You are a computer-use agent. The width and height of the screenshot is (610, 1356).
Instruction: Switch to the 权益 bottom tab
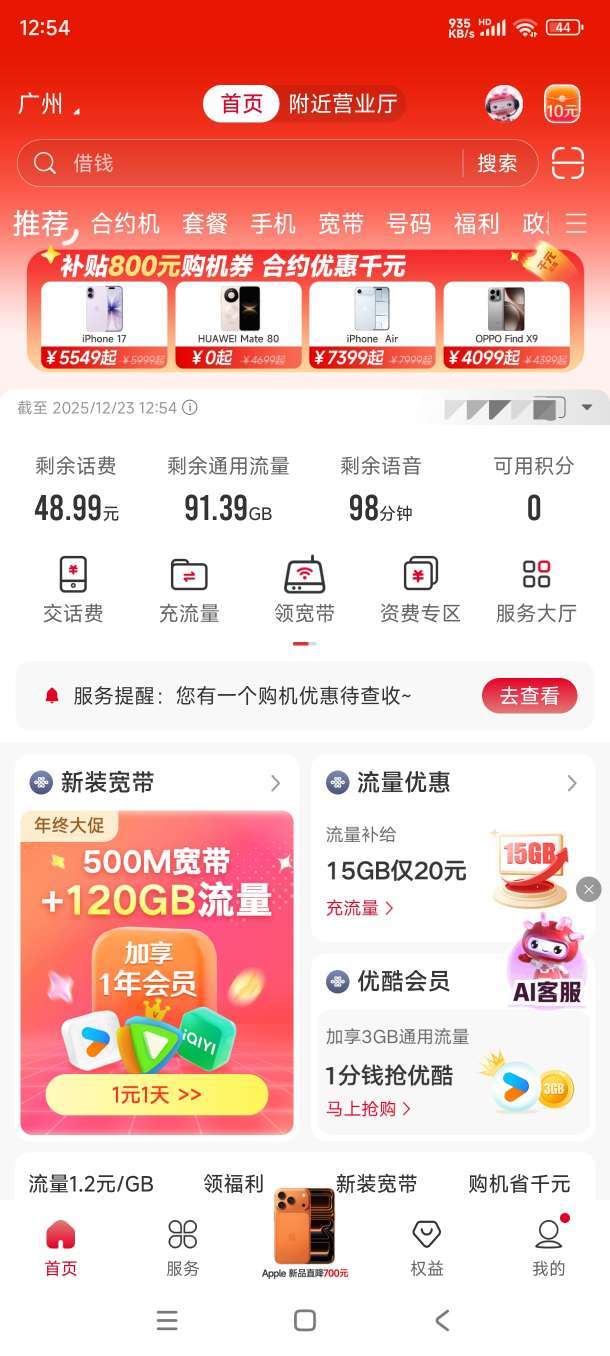(x=427, y=1247)
